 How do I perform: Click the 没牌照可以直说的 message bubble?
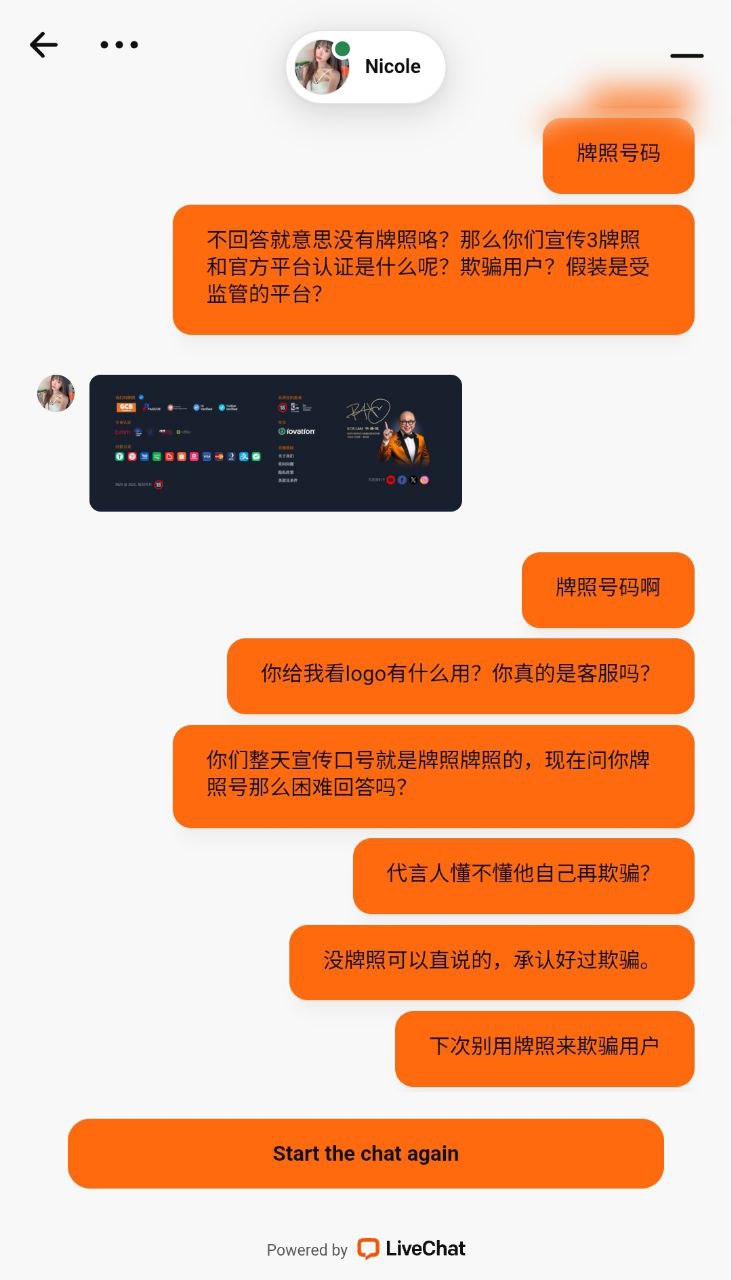click(x=492, y=962)
